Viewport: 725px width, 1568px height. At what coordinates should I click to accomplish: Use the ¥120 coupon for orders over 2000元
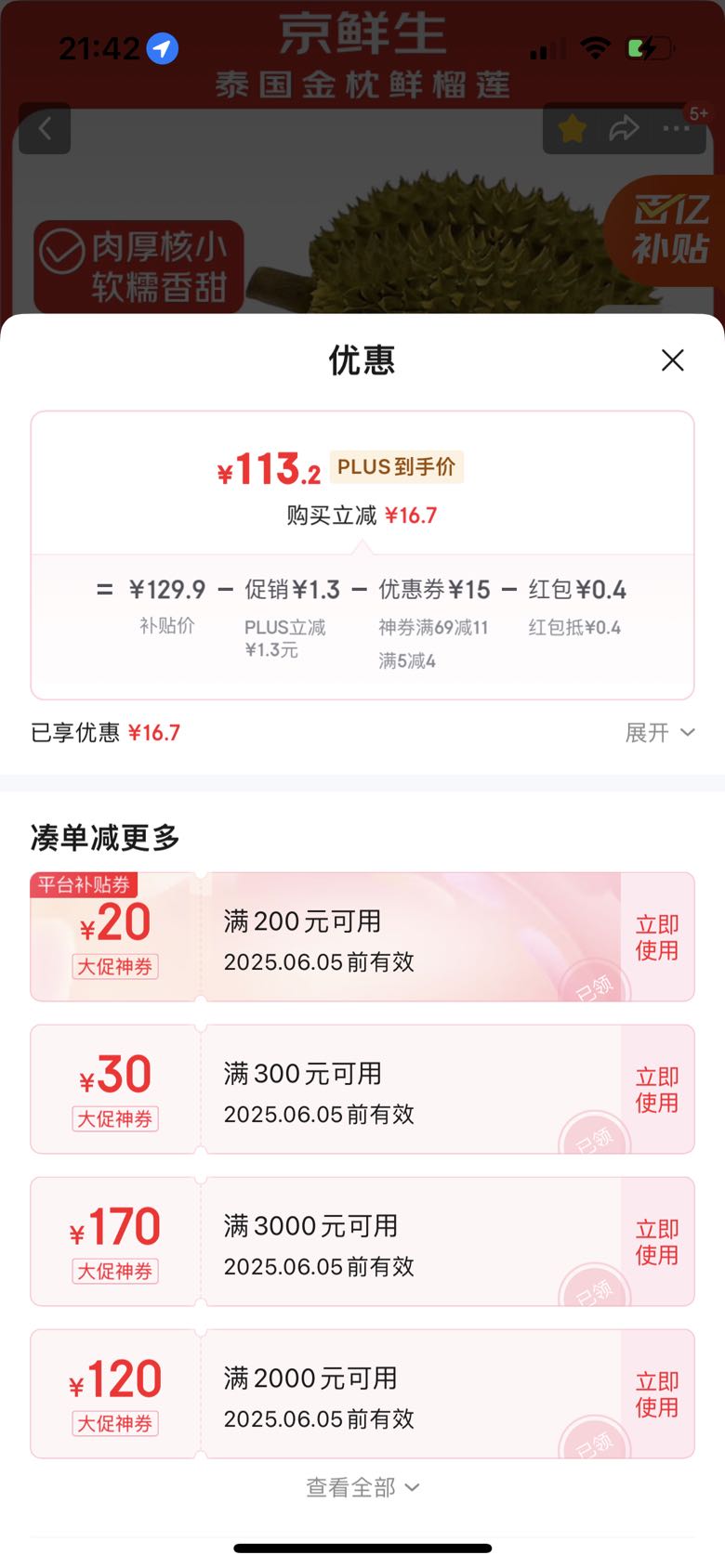coord(656,1394)
